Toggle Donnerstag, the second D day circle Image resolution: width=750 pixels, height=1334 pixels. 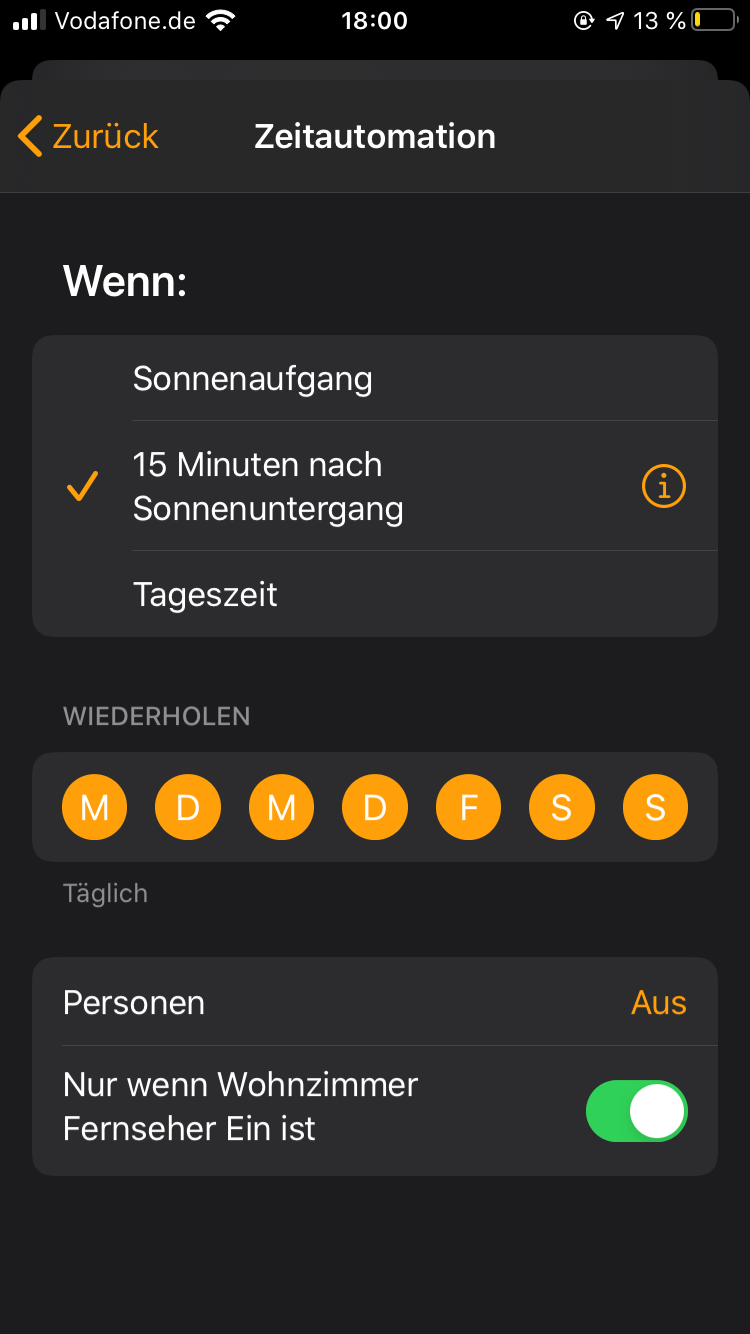point(375,807)
